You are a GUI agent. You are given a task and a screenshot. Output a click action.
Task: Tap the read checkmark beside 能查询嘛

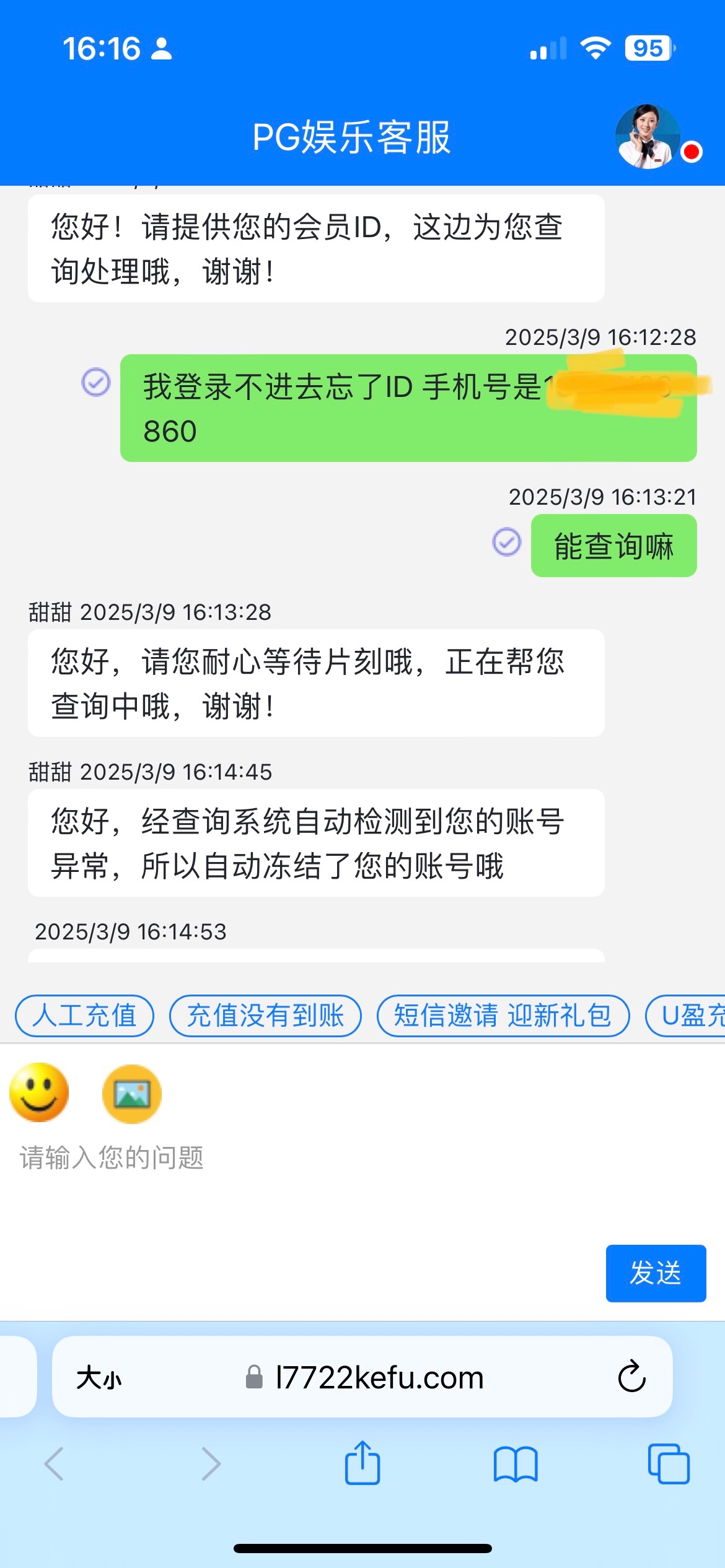point(506,542)
